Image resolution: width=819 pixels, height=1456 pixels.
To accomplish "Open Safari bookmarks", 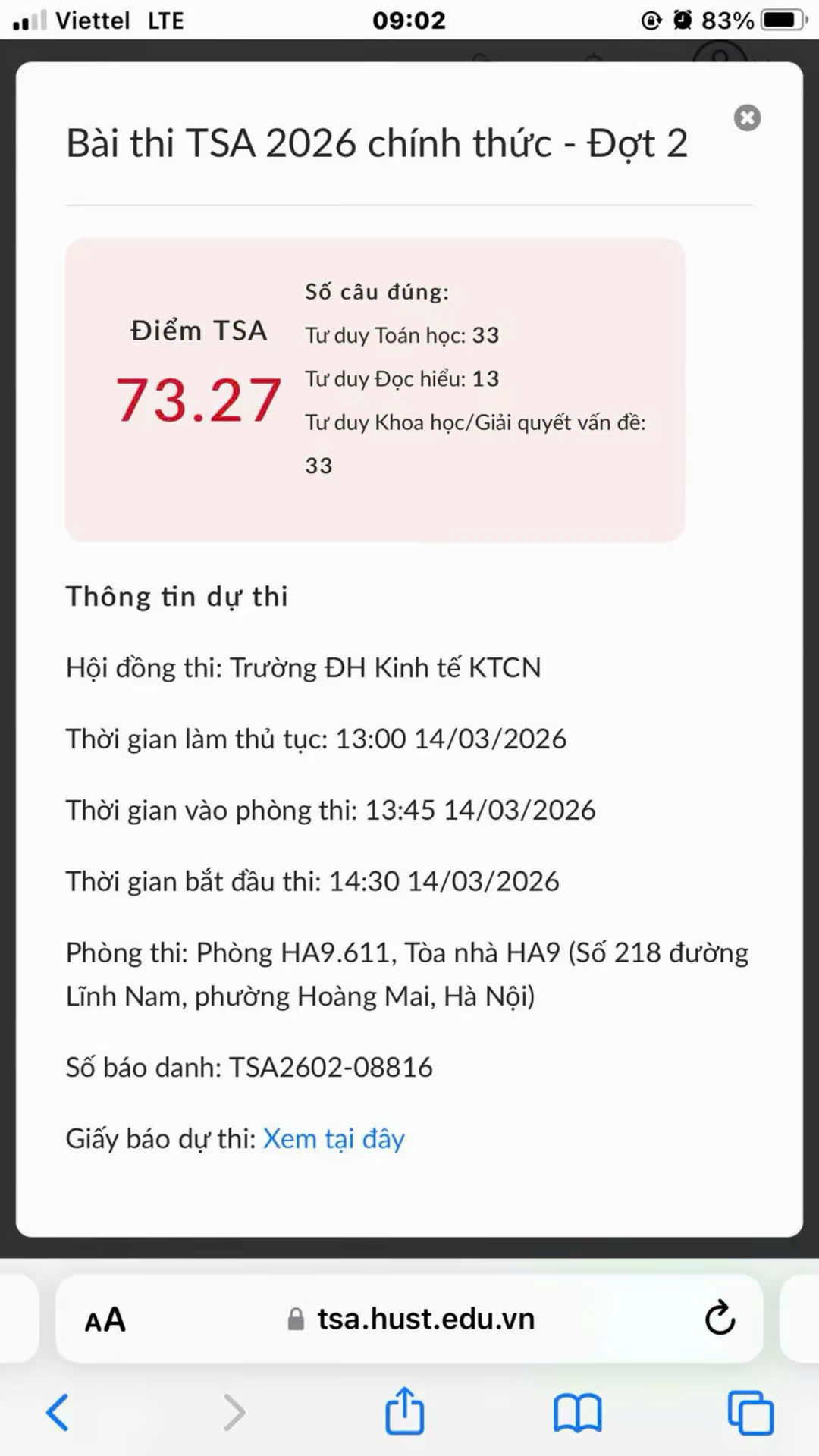I will click(577, 1413).
